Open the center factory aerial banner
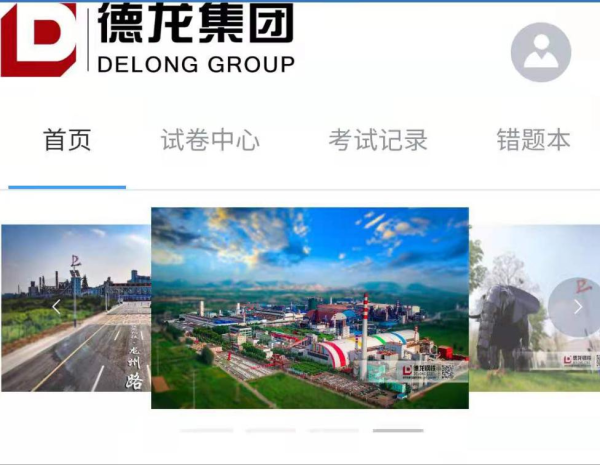Screen dimensions: 600x465 [310, 307]
